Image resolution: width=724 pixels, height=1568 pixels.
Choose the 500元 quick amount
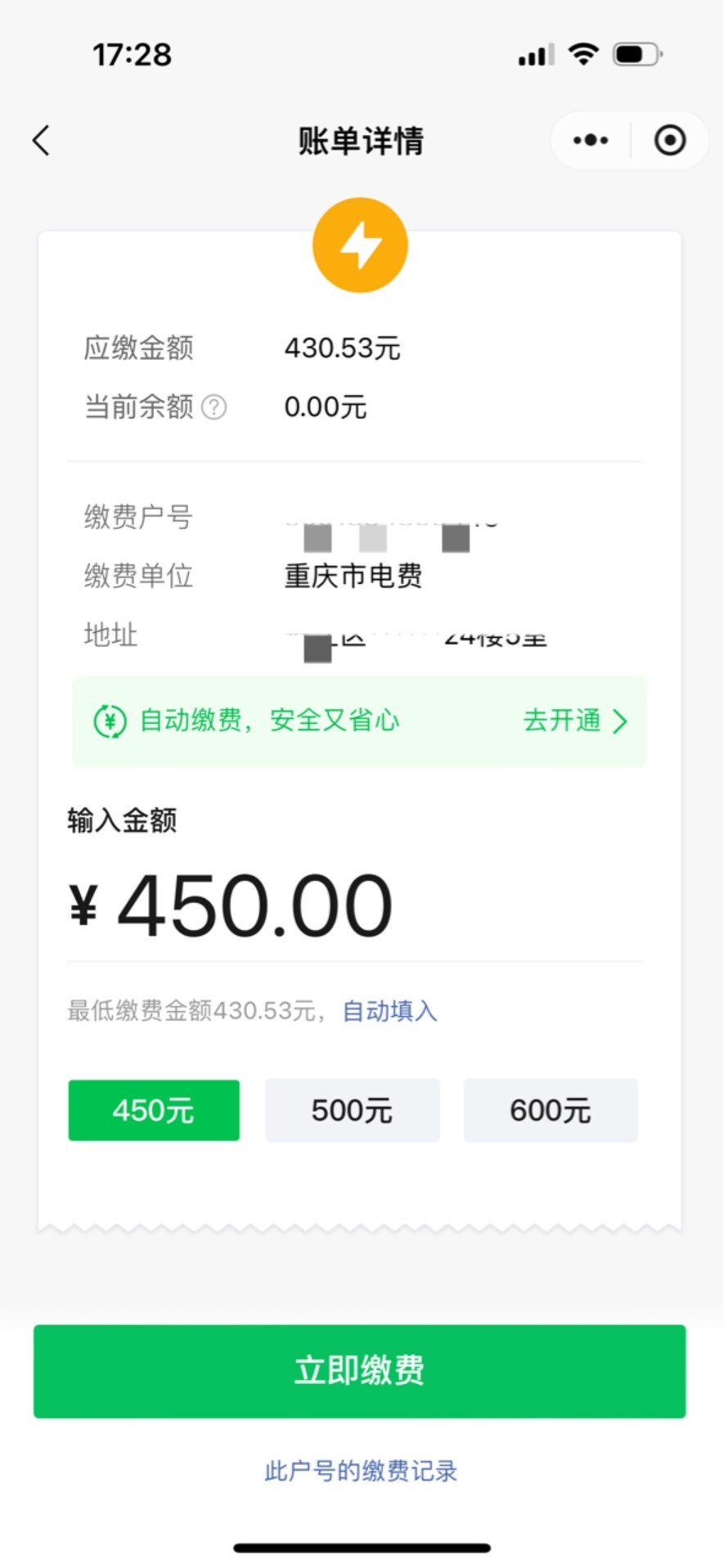click(352, 1110)
